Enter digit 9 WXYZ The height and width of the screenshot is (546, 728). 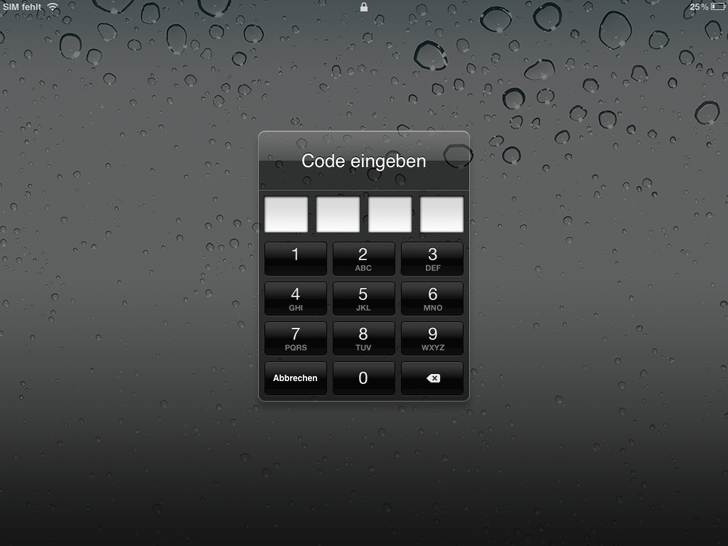tap(432, 338)
